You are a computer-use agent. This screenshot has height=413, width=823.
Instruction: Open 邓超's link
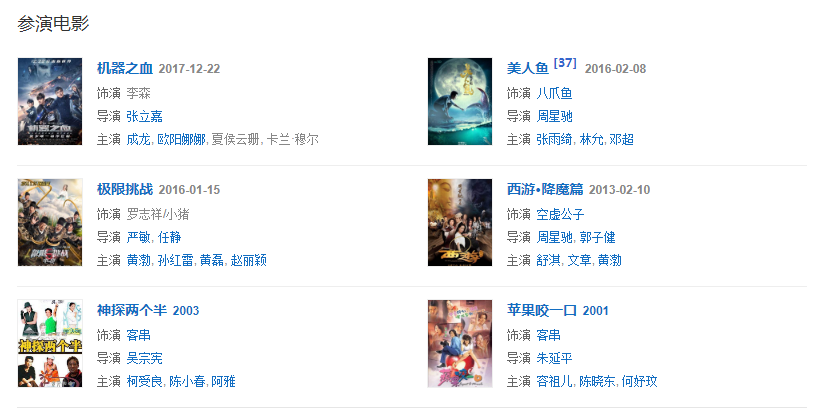[x=621, y=139]
